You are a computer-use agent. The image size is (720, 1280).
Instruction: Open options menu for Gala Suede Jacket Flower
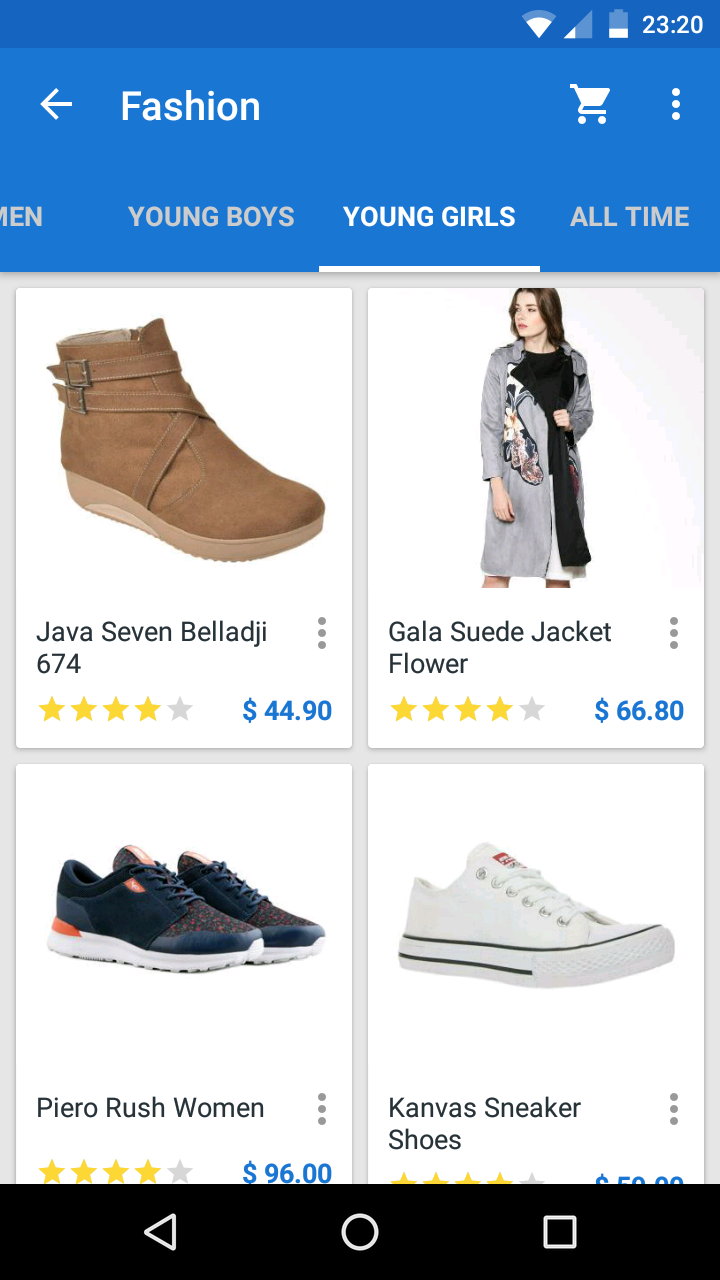click(674, 633)
